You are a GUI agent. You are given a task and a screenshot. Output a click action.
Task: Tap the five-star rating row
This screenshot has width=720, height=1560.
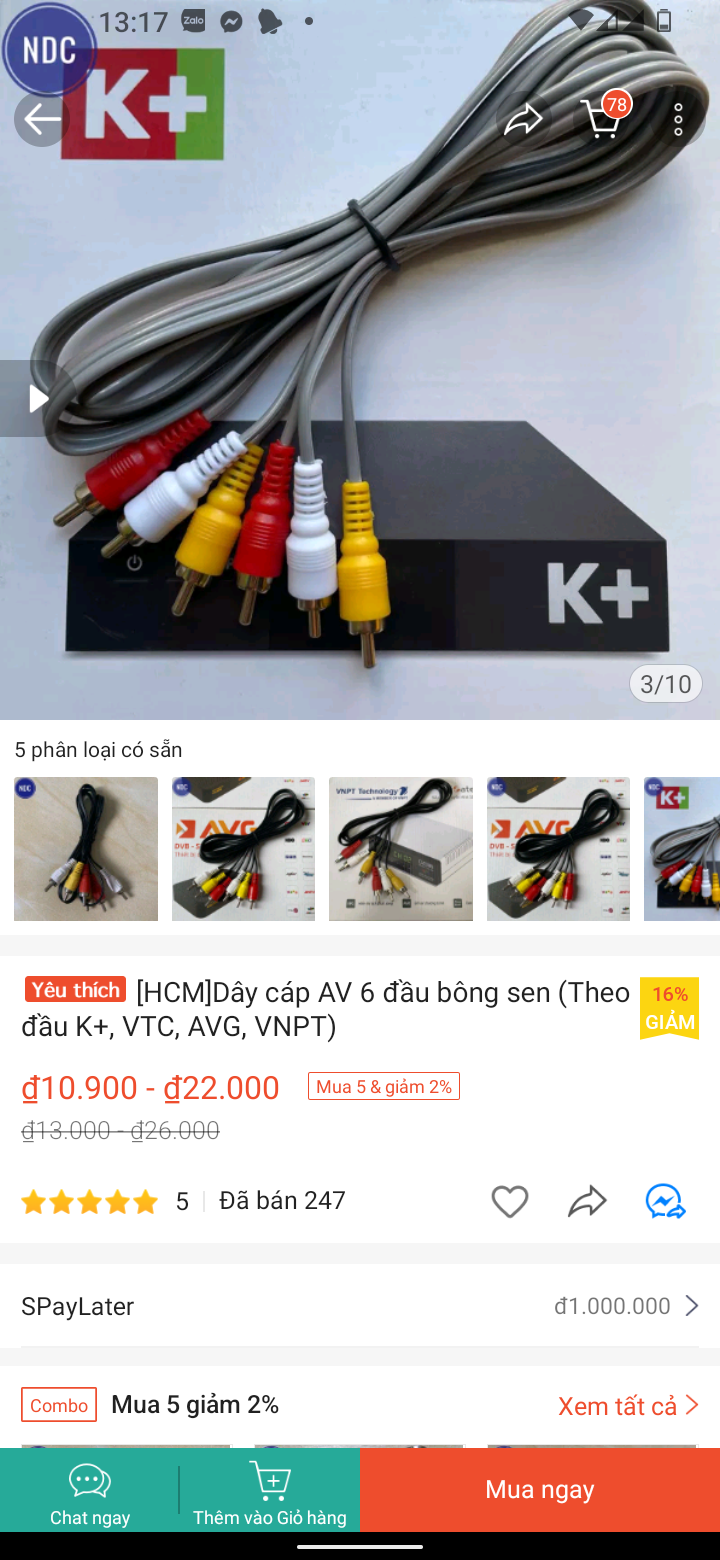coord(90,1201)
